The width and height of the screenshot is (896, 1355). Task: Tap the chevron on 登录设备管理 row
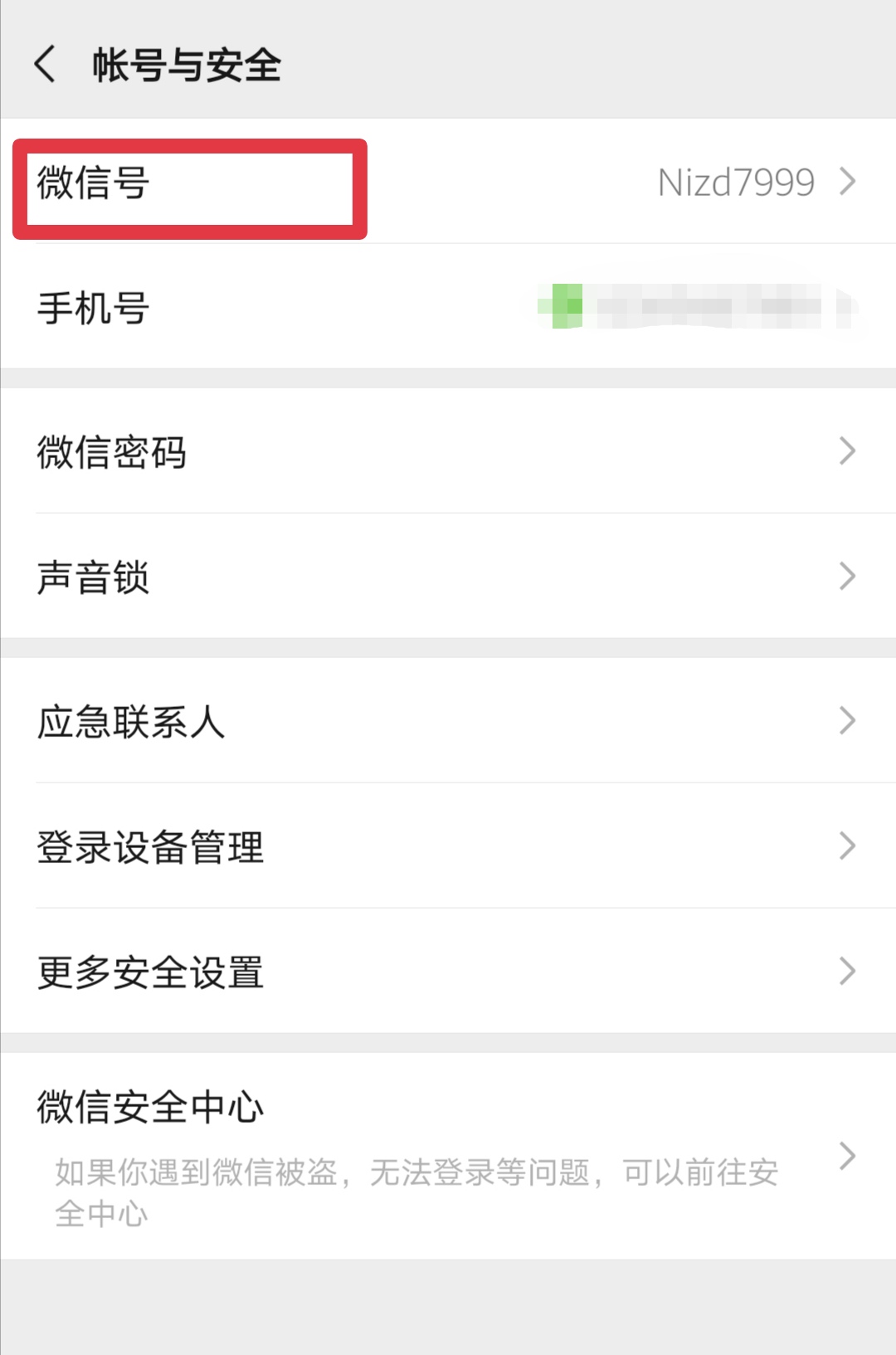click(x=848, y=846)
